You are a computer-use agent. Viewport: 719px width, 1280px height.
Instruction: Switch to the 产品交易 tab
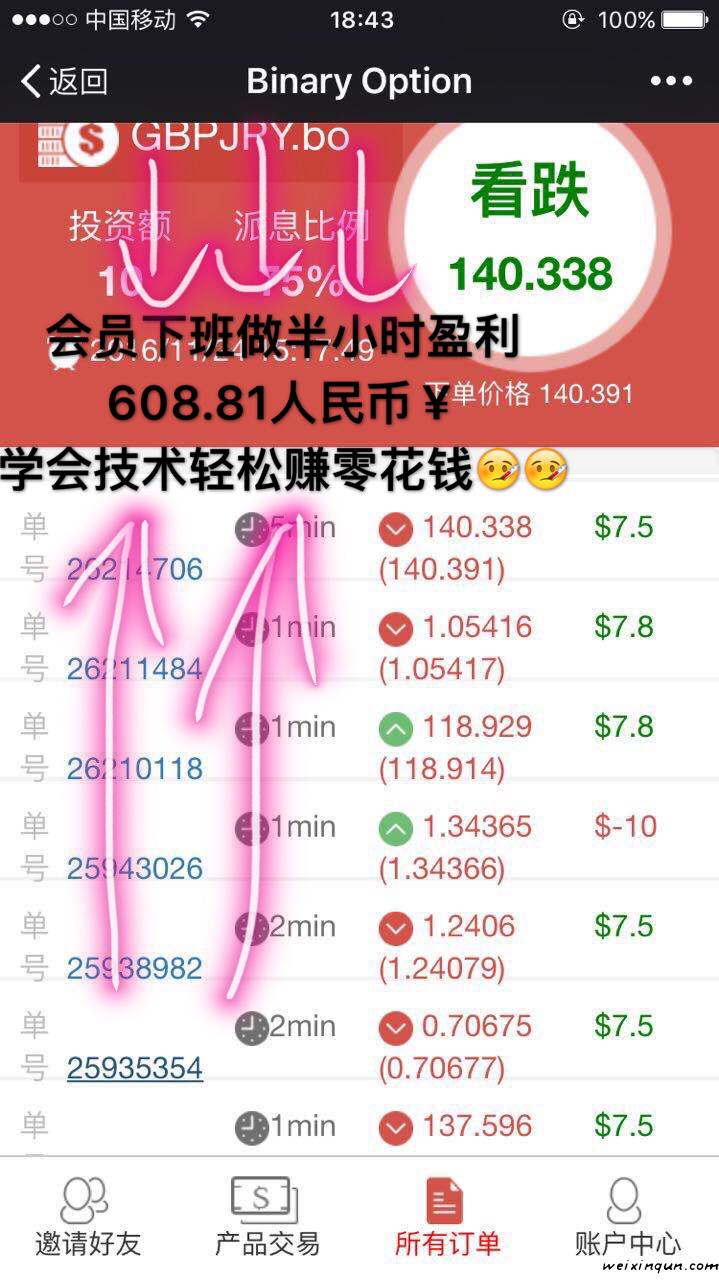pos(266,1217)
